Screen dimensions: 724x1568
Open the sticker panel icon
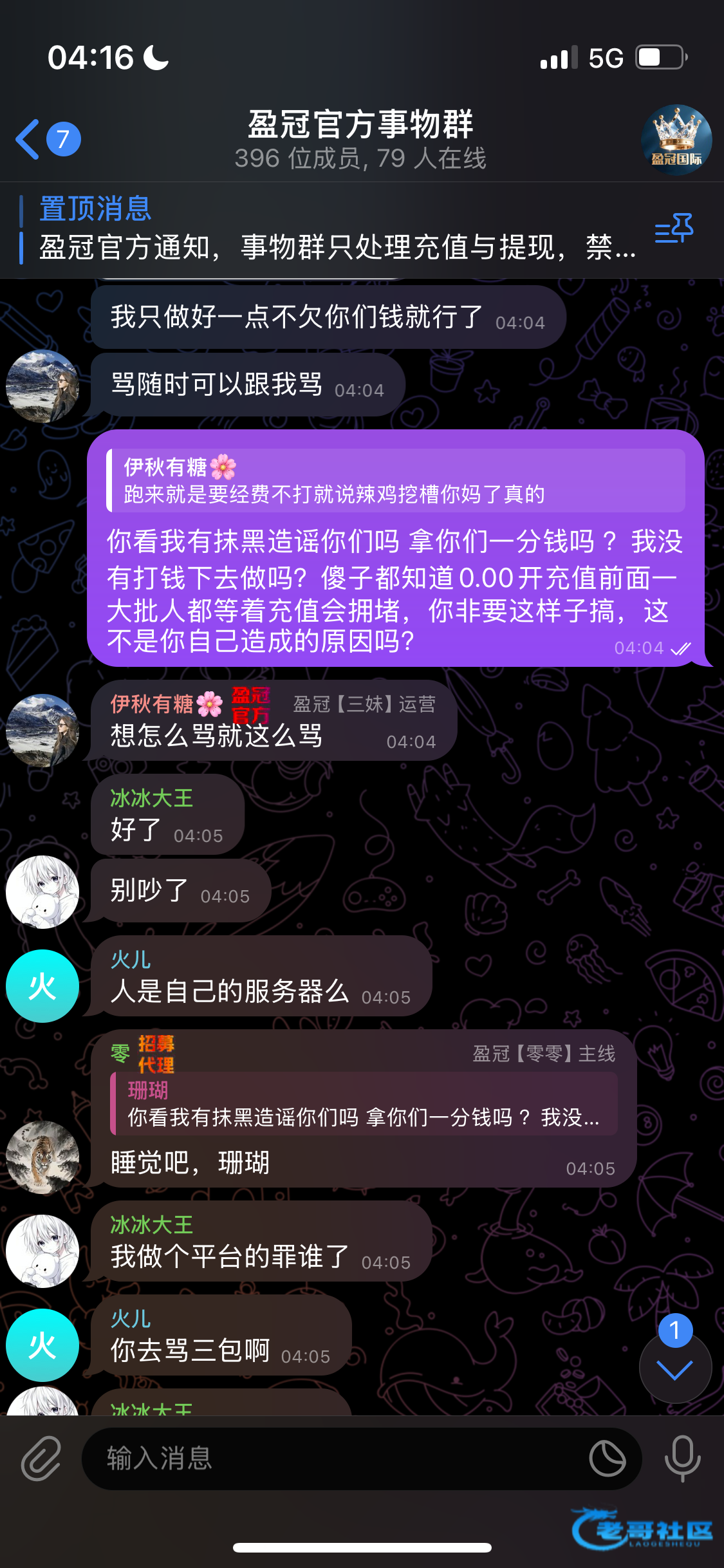point(607,1458)
